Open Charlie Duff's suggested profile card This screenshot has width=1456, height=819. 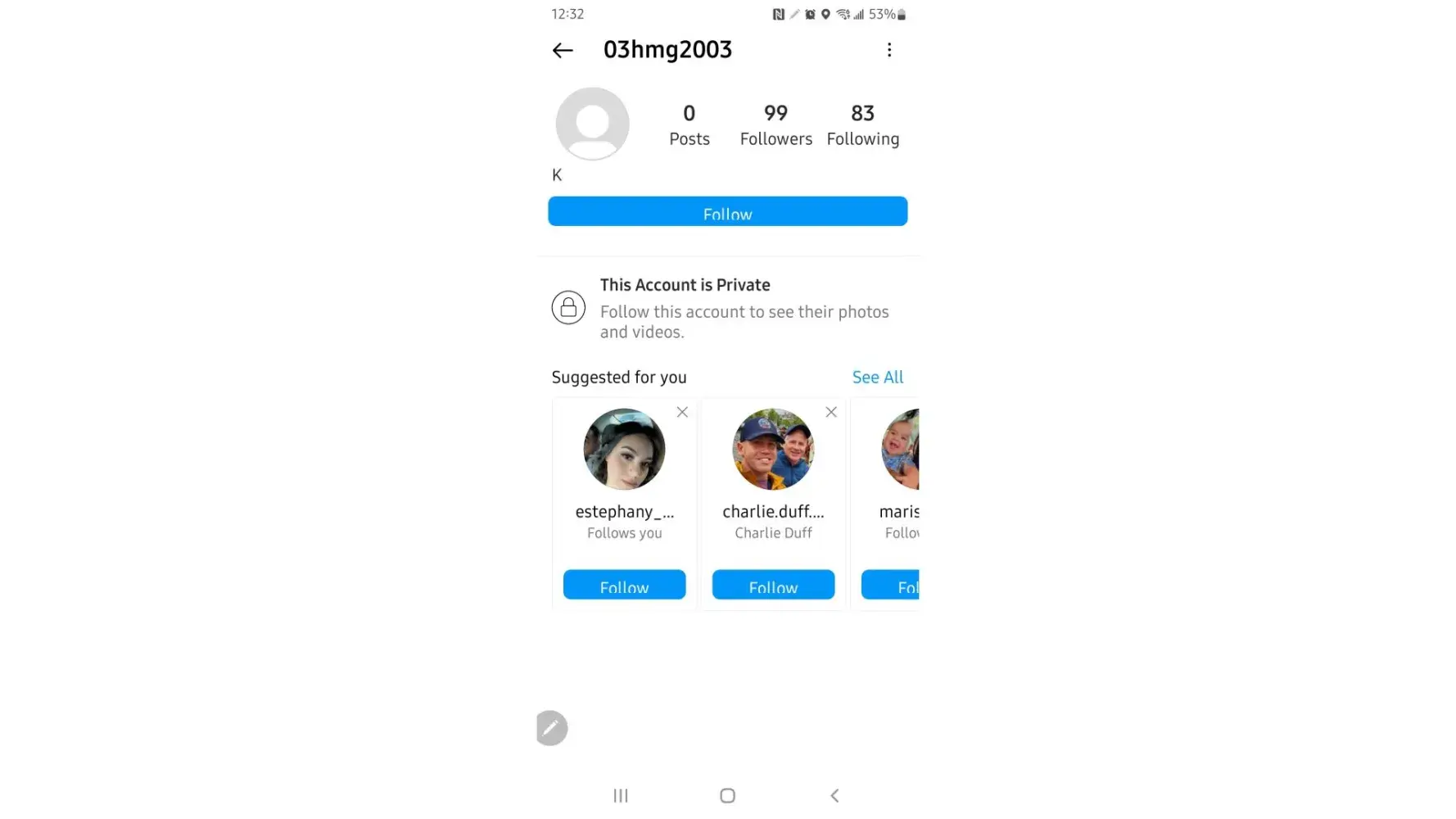(x=773, y=450)
